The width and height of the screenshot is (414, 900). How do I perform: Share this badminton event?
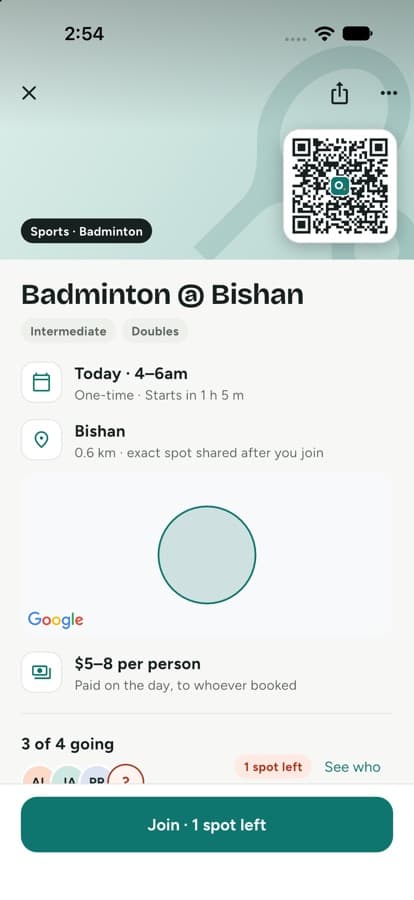click(x=339, y=93)
